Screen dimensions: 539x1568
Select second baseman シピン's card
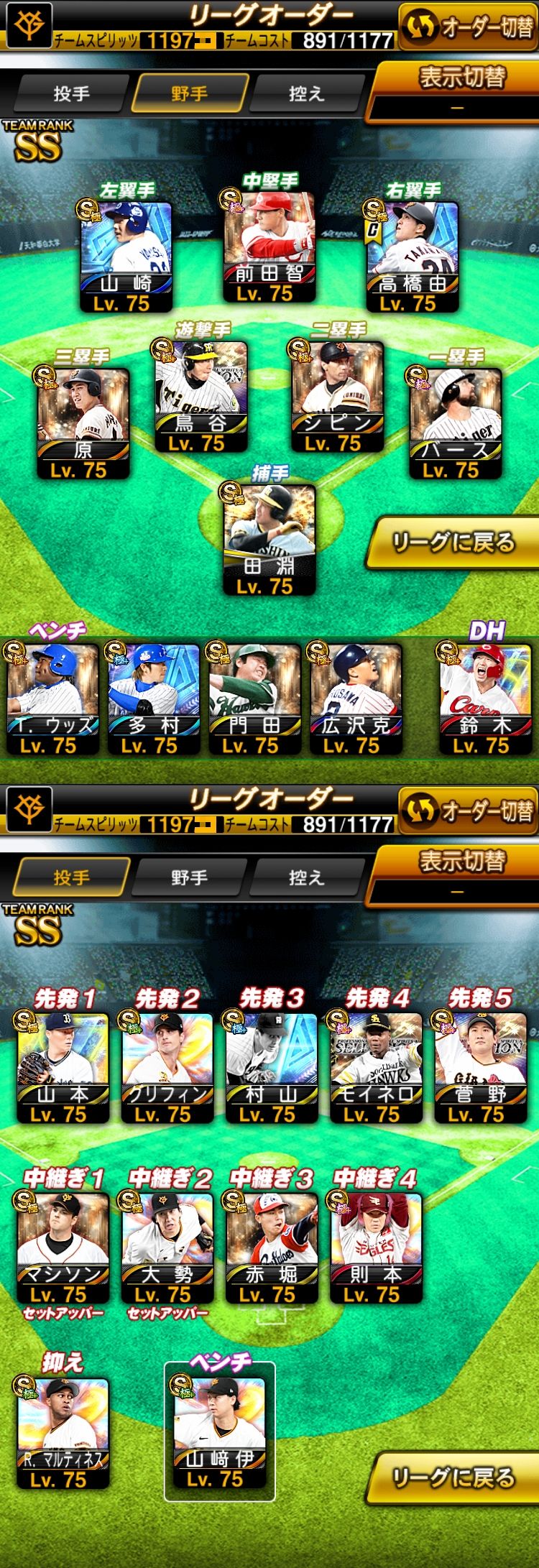[x=337, y=395]
